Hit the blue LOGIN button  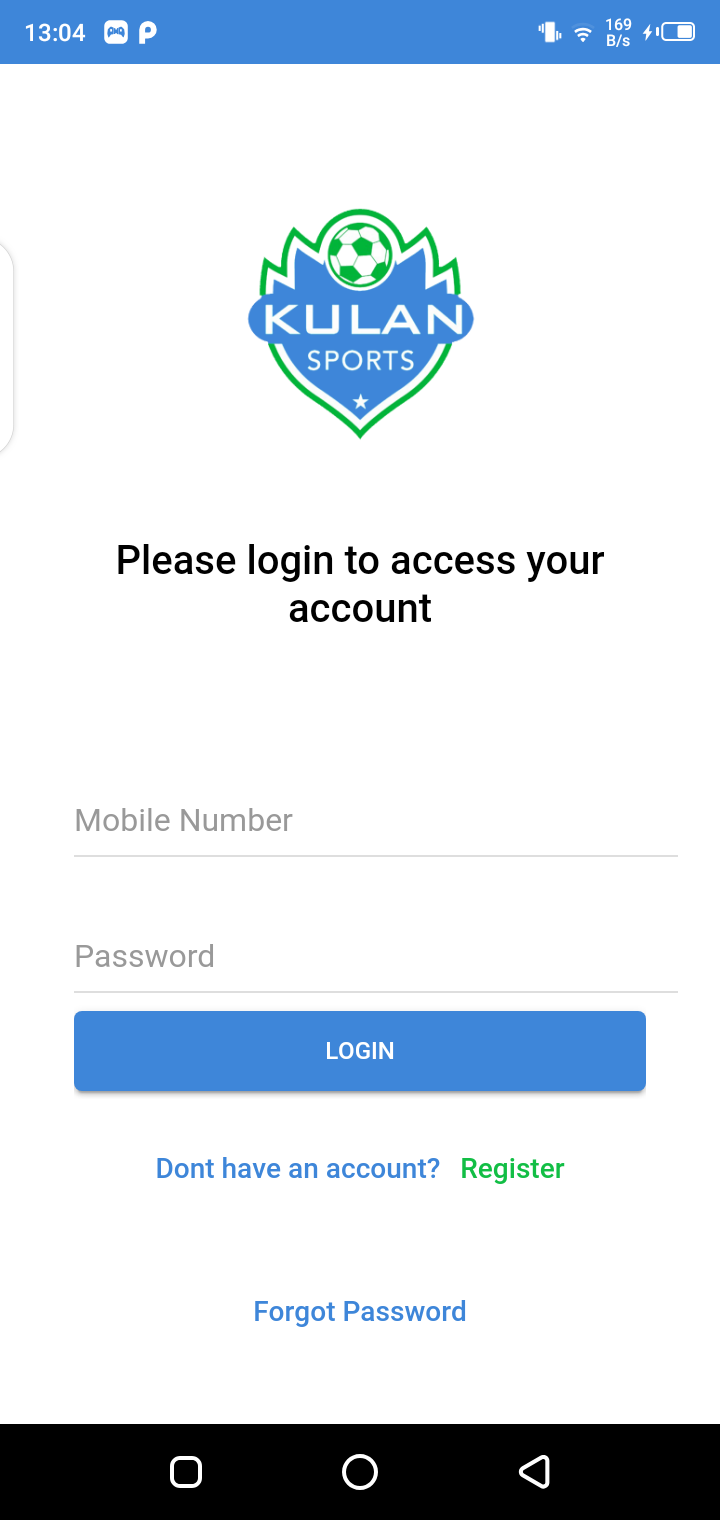[360, 1051]
